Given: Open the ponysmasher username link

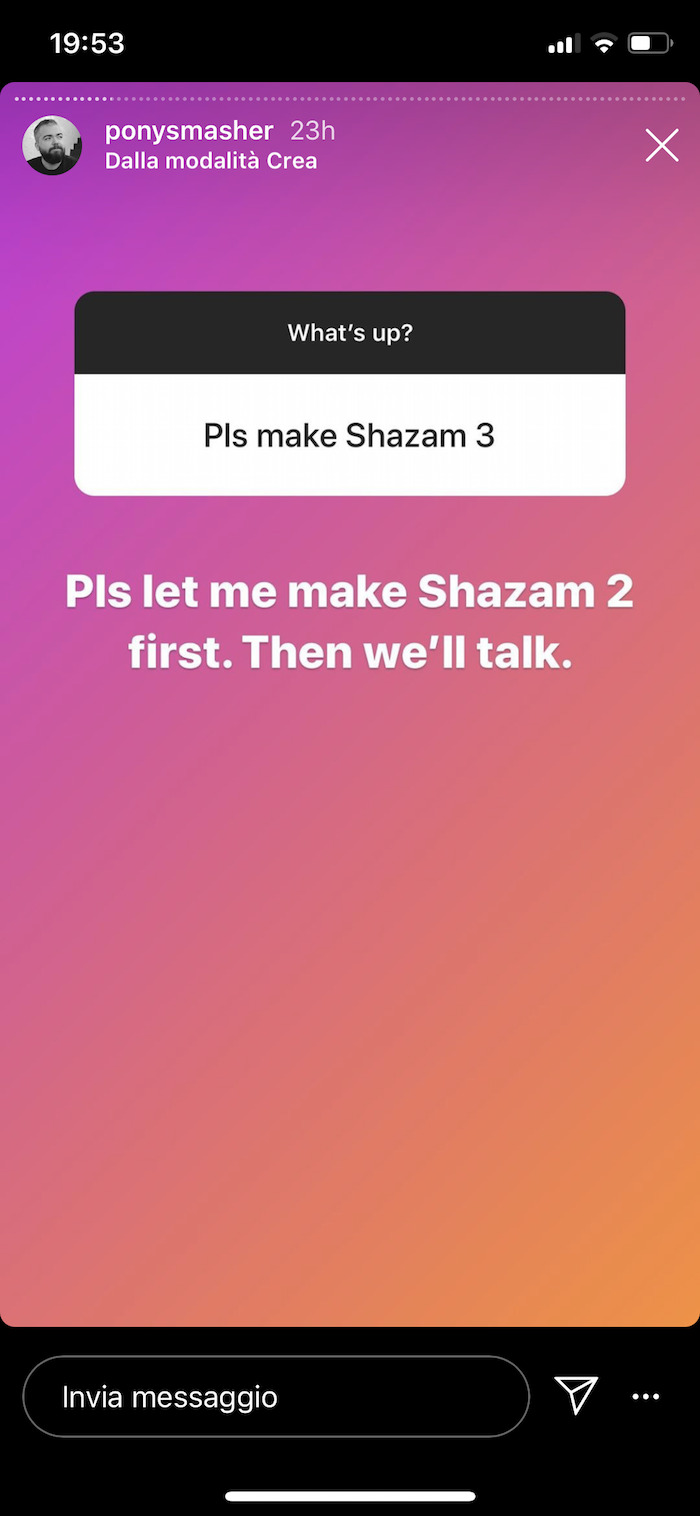Looking at the screenshot, I should (x=189, y=131).
